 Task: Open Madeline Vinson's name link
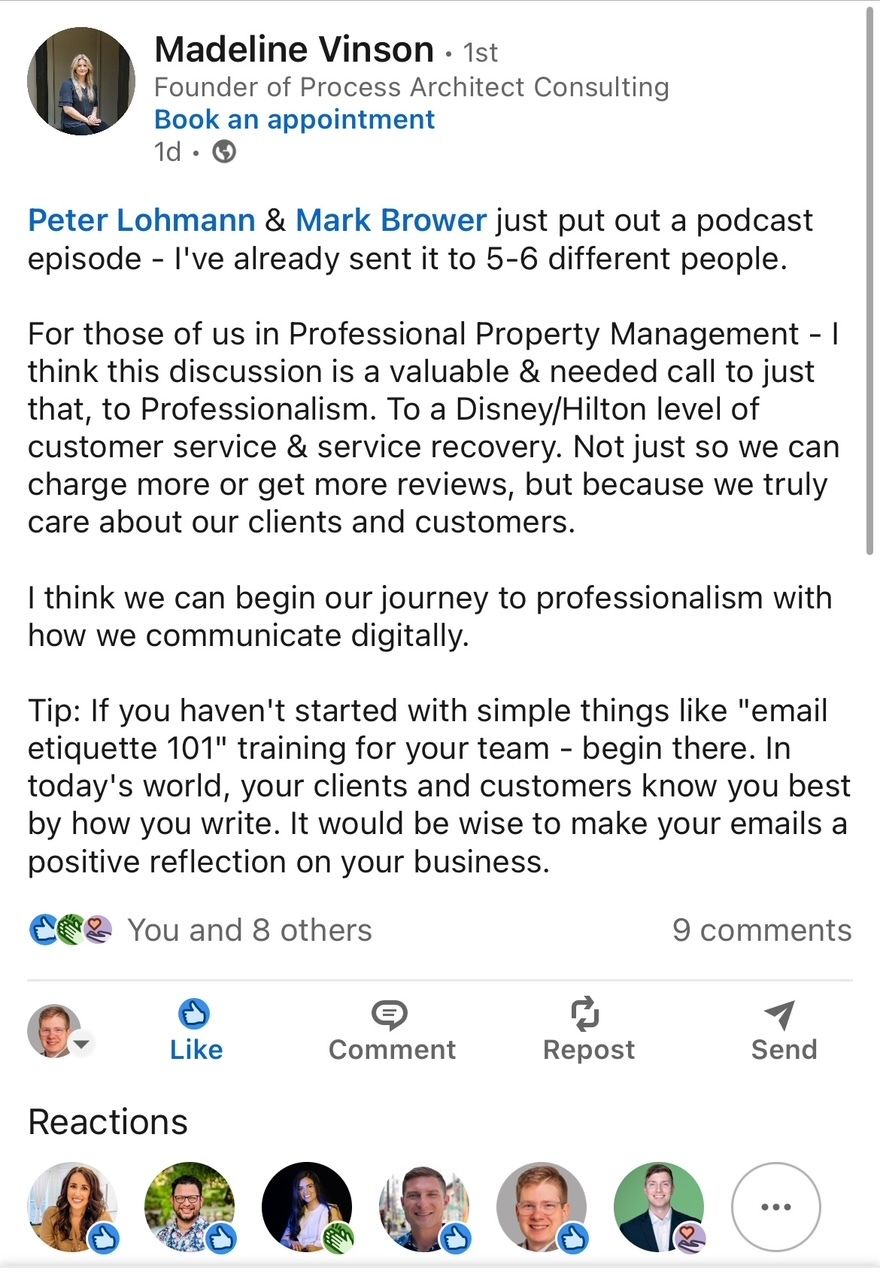coord(294,49)
